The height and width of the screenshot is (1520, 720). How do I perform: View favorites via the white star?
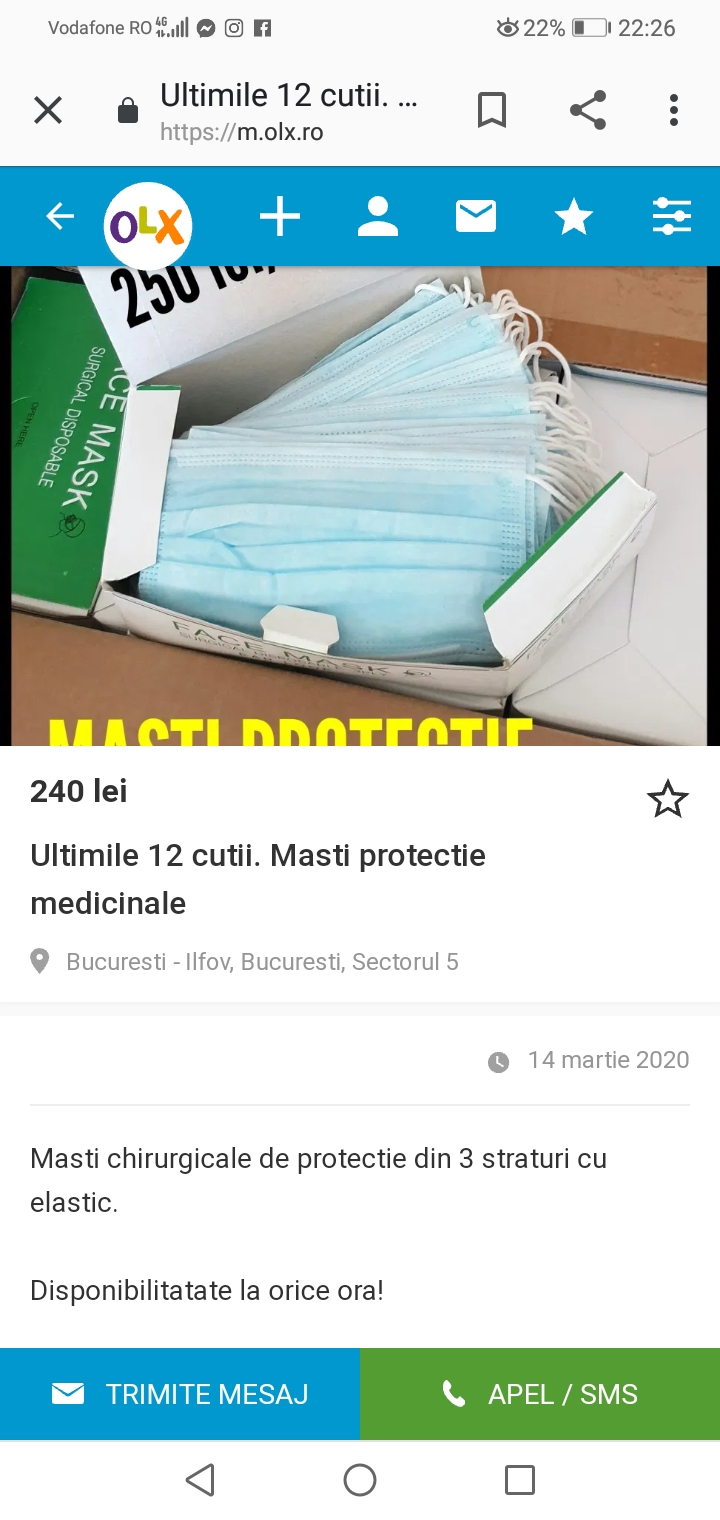click(x=574, y=216)
